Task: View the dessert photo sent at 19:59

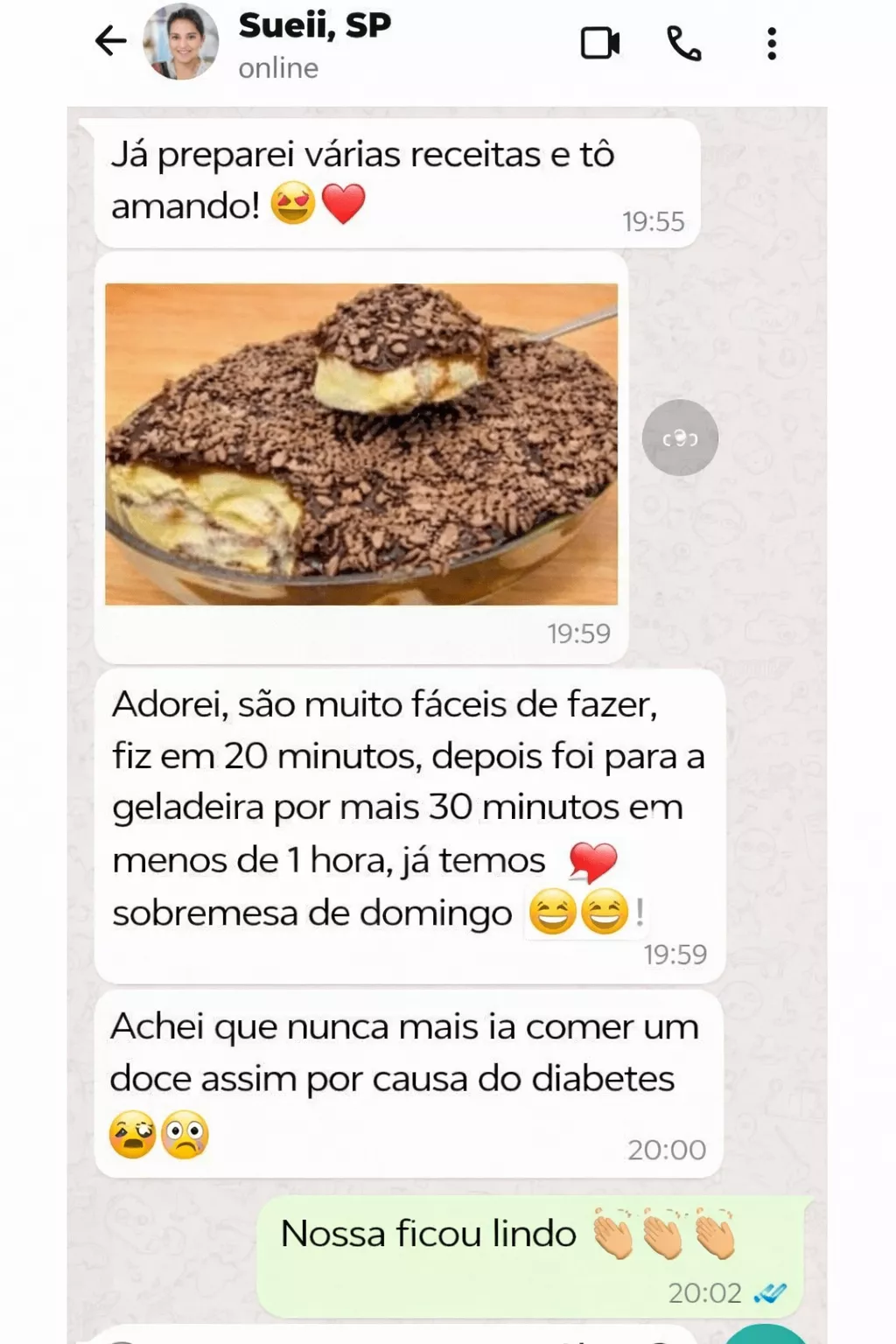Action: (x=361, y=444)
